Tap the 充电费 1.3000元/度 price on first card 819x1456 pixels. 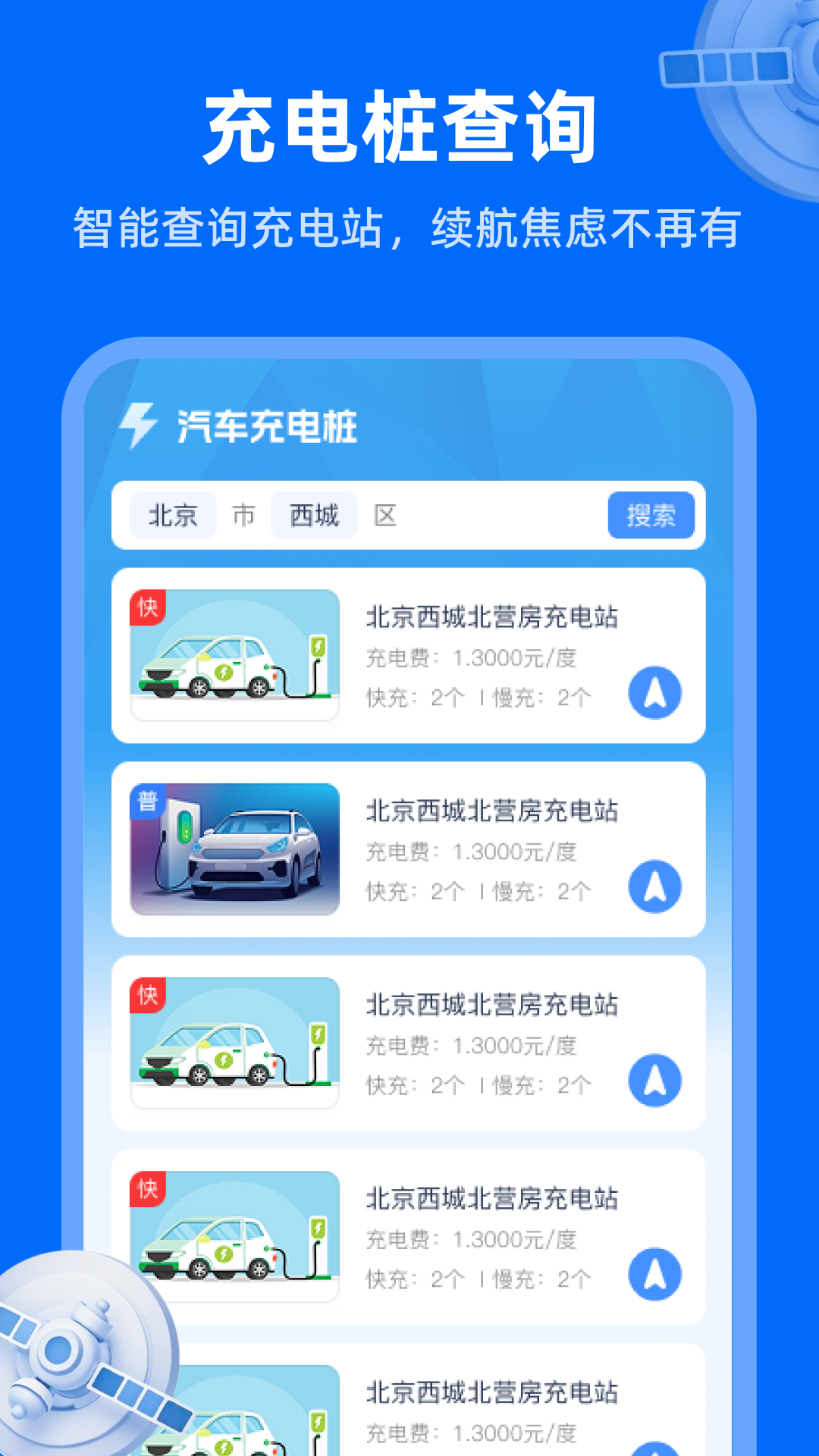470,657
